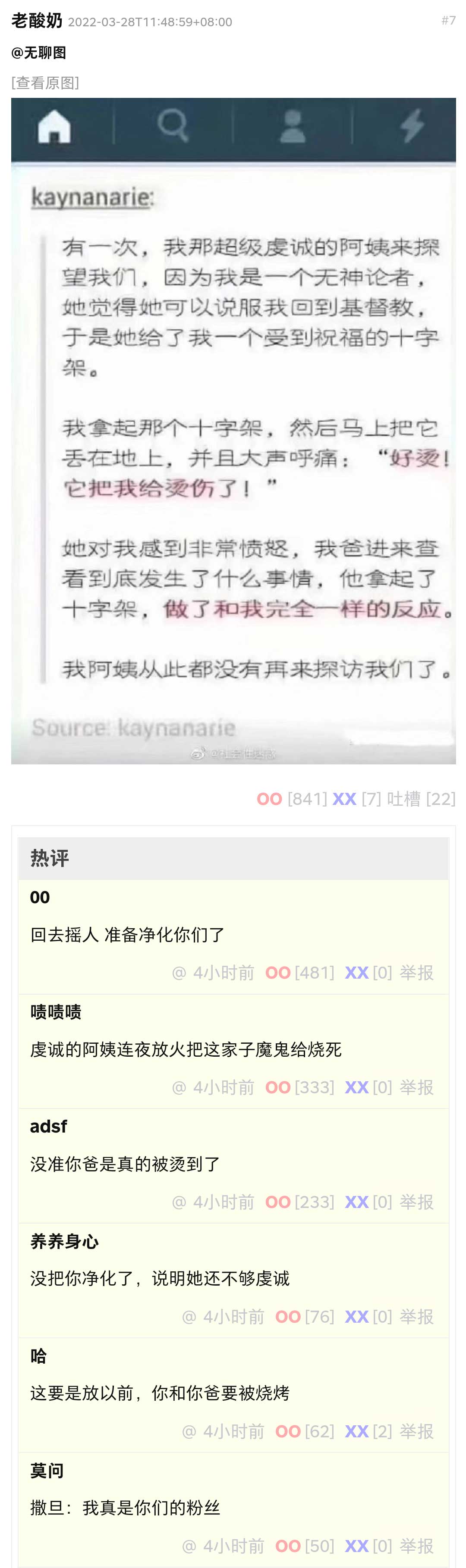Open the posted screenshot image
The width and height of the screenshot is (466, 1568).
click(x=233, y=430)
